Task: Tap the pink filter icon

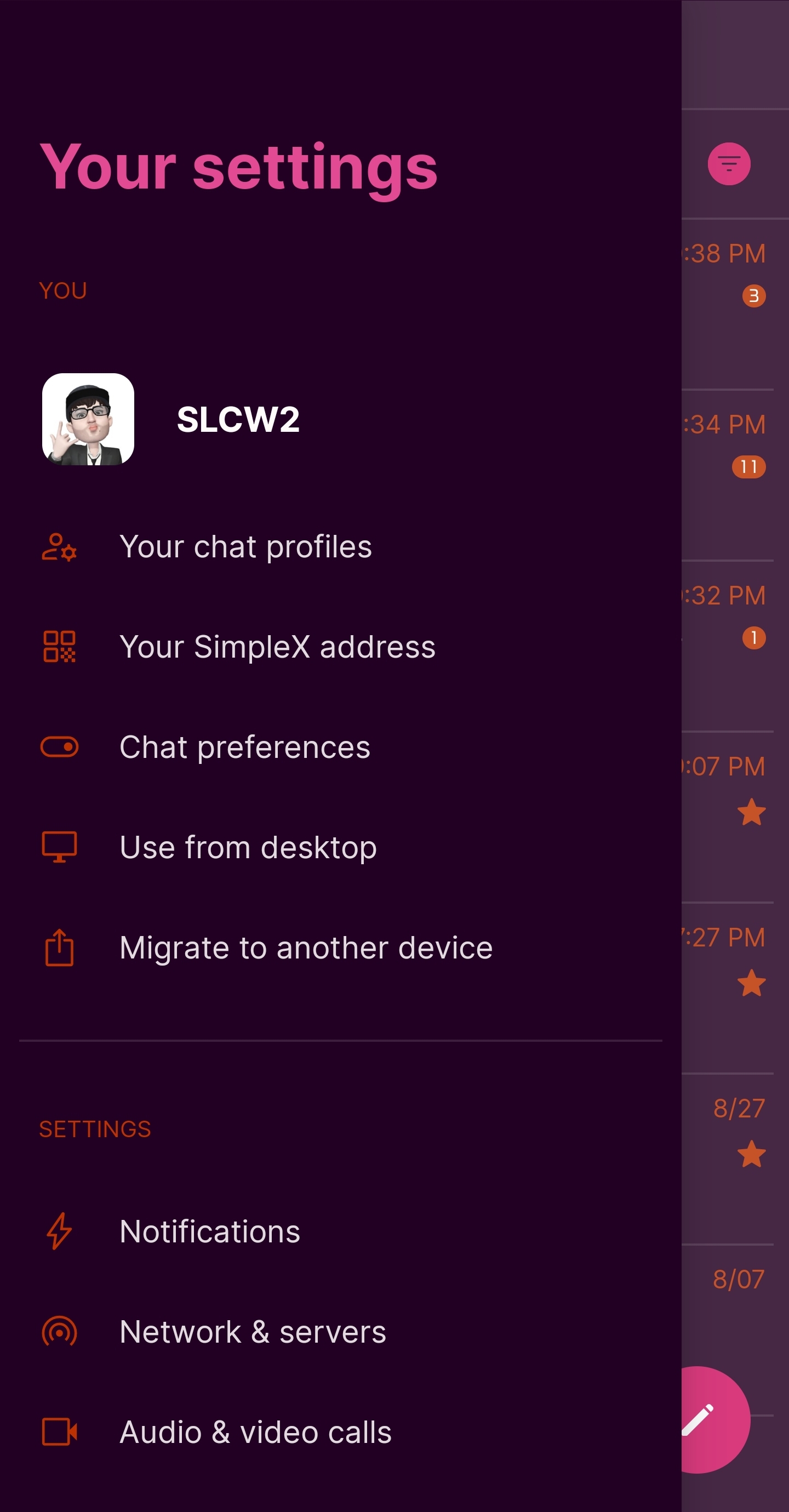Action: pos(729,164)
